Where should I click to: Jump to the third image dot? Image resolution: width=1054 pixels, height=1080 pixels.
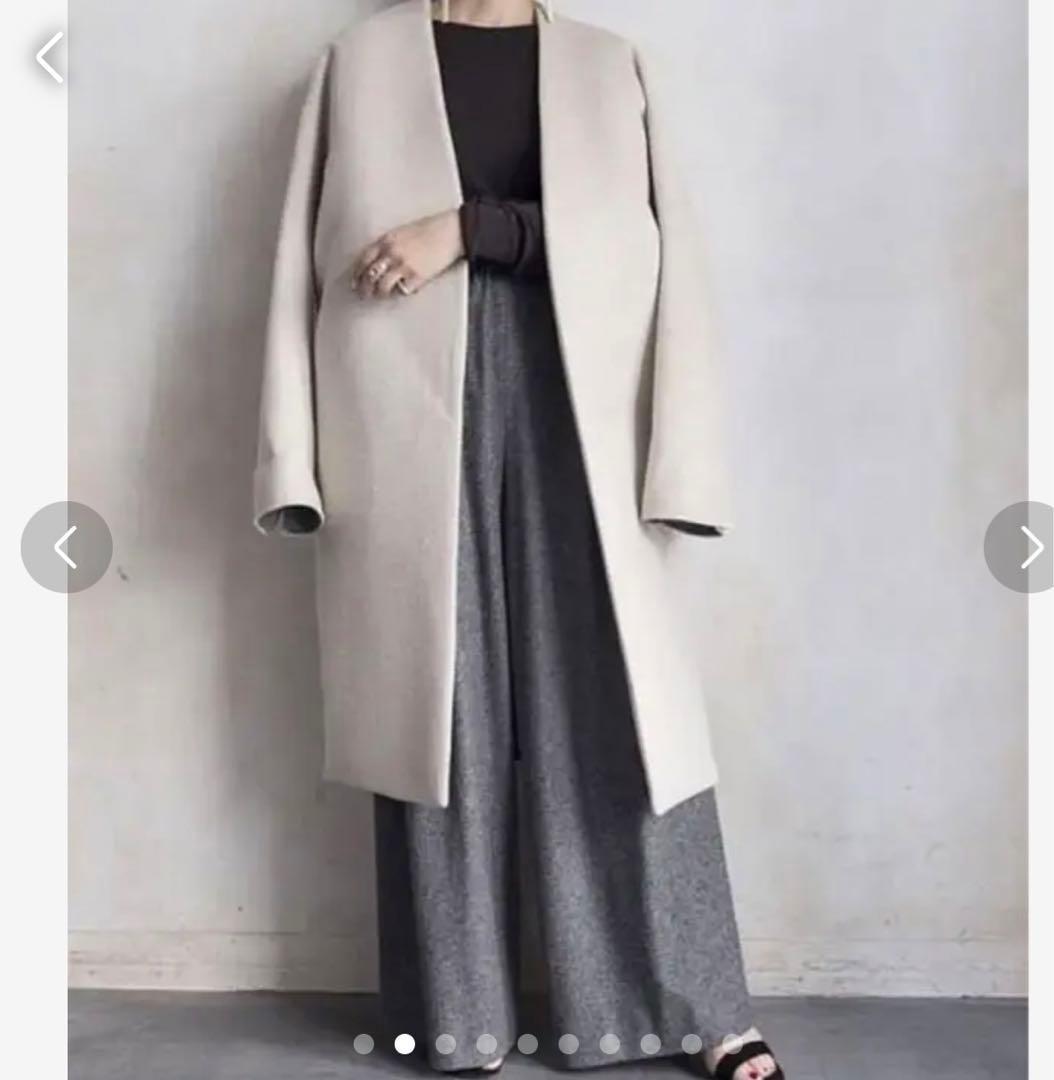click(x=446, y=1044)
